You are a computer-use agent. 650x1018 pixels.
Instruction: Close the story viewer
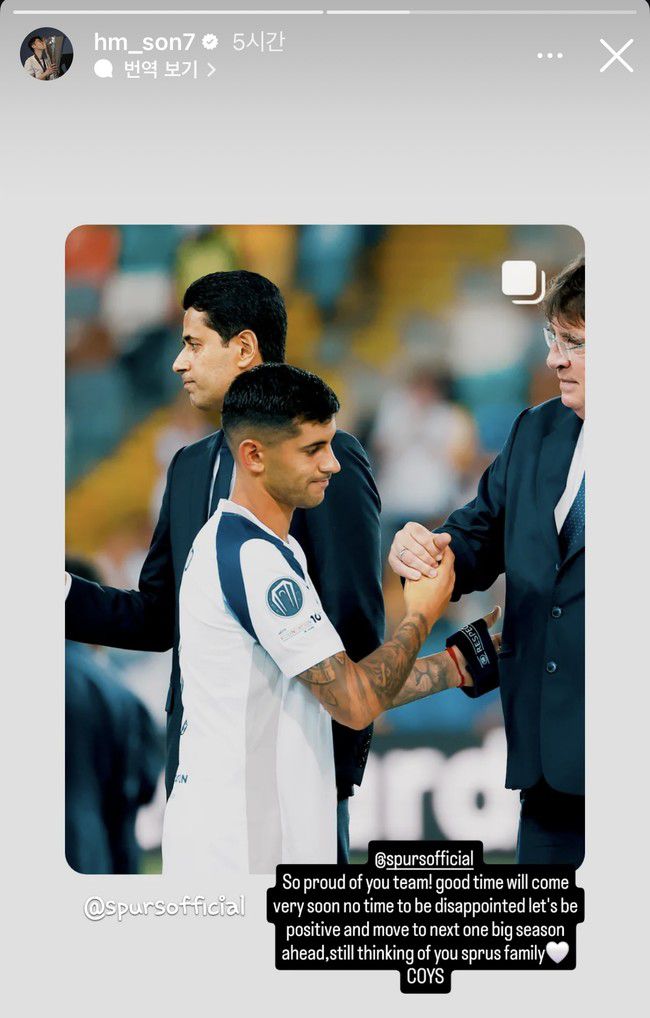click(x=616, y=55)
